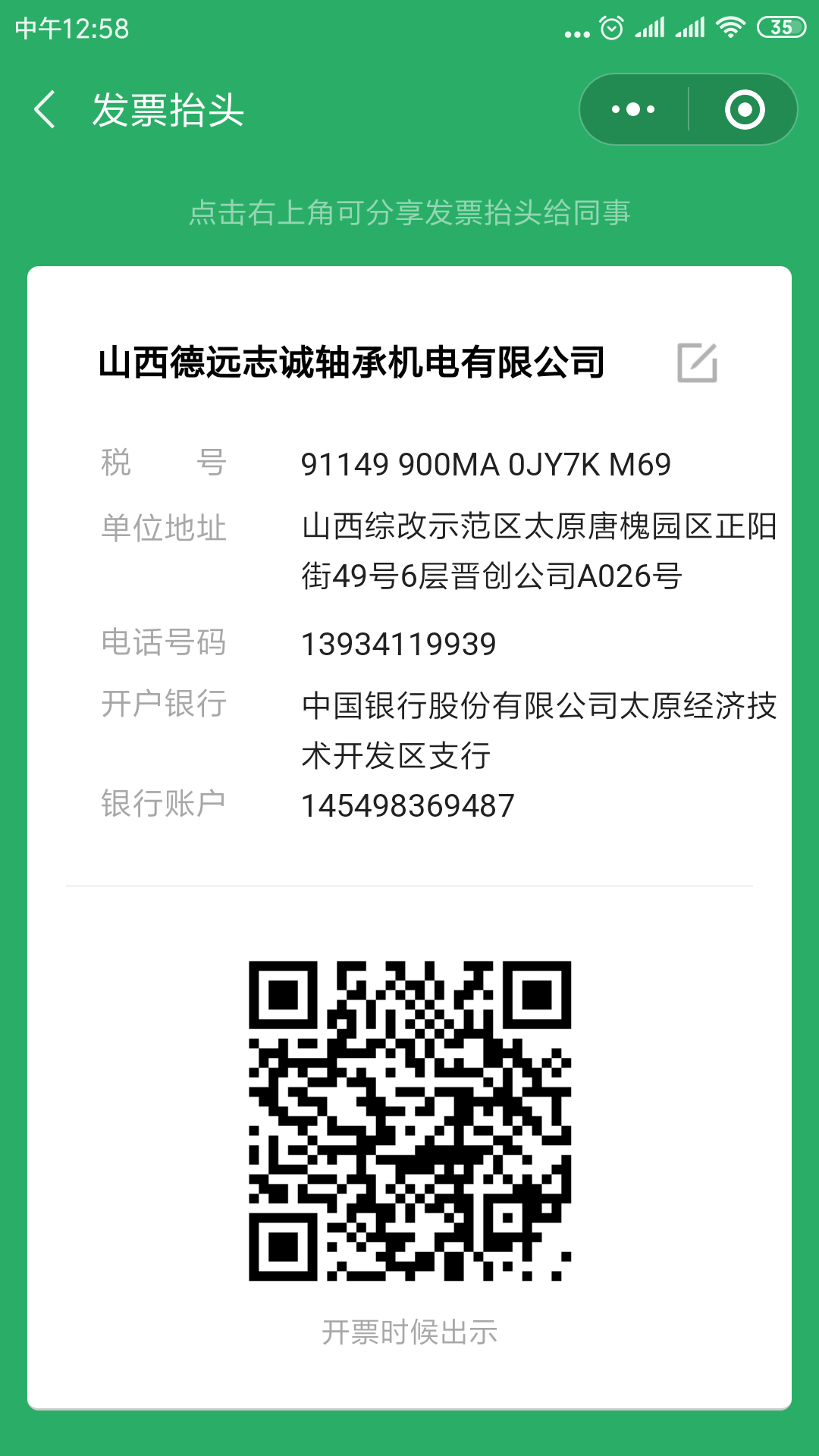Open the mini program more-options menu
Image resolution: width=819 pixels, height=1456 pixels.
point(634,110)
